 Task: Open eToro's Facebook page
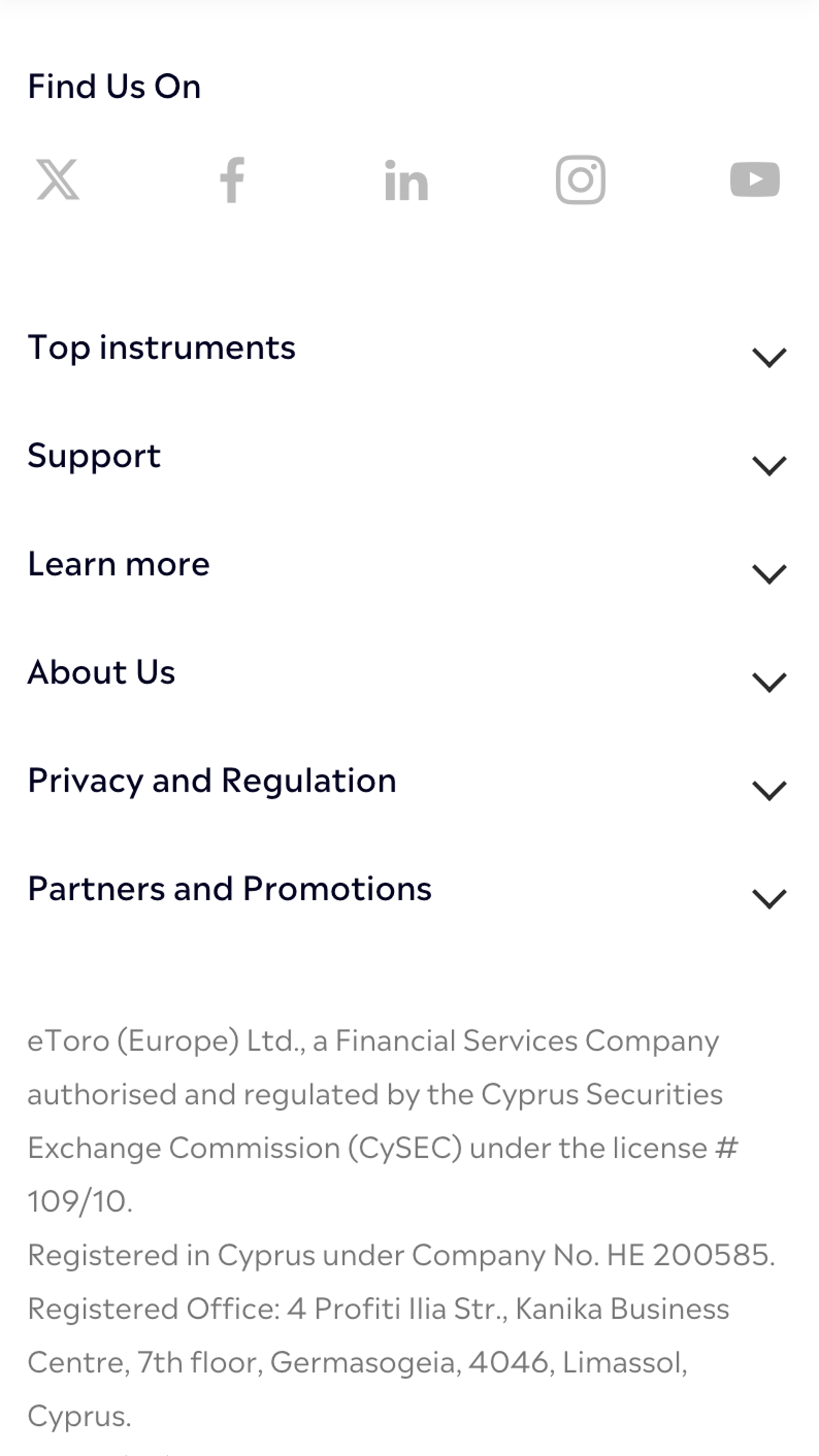232,179
